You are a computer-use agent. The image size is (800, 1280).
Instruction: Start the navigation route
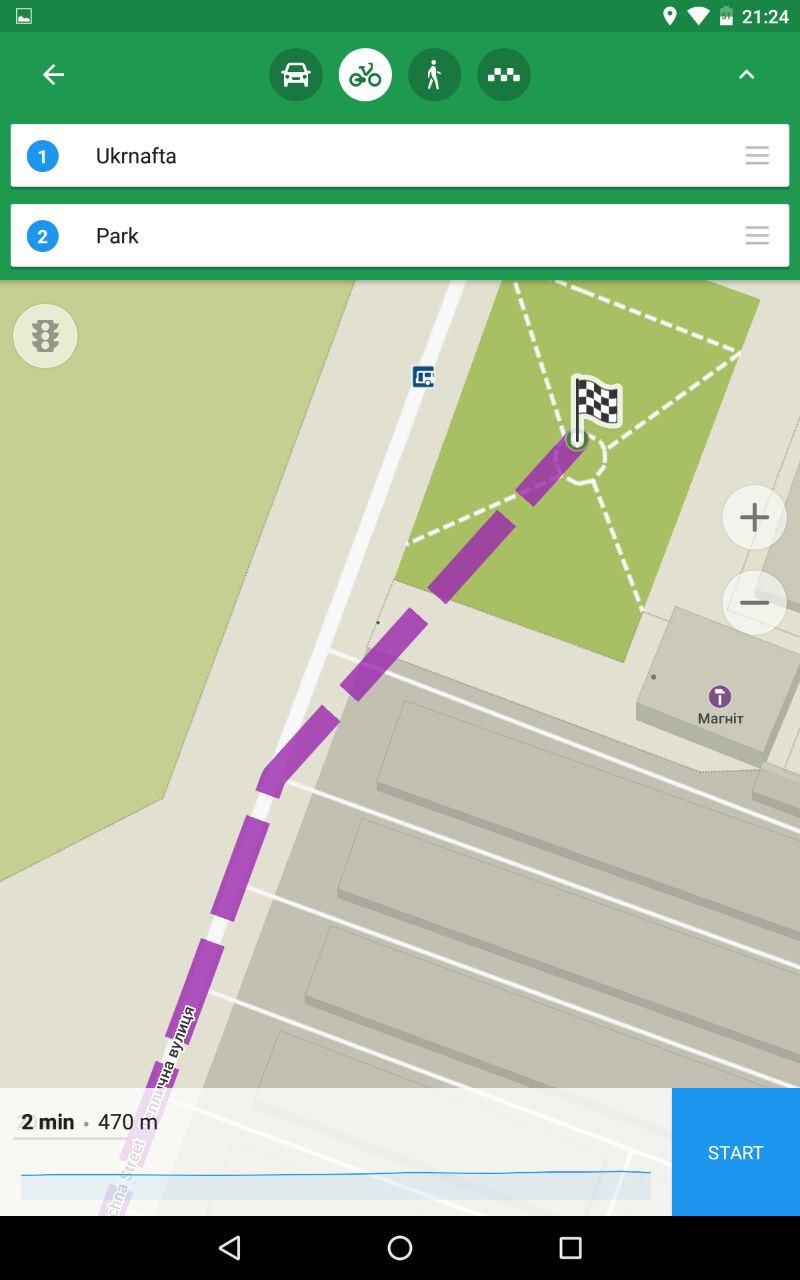(x=736, y=1152)
